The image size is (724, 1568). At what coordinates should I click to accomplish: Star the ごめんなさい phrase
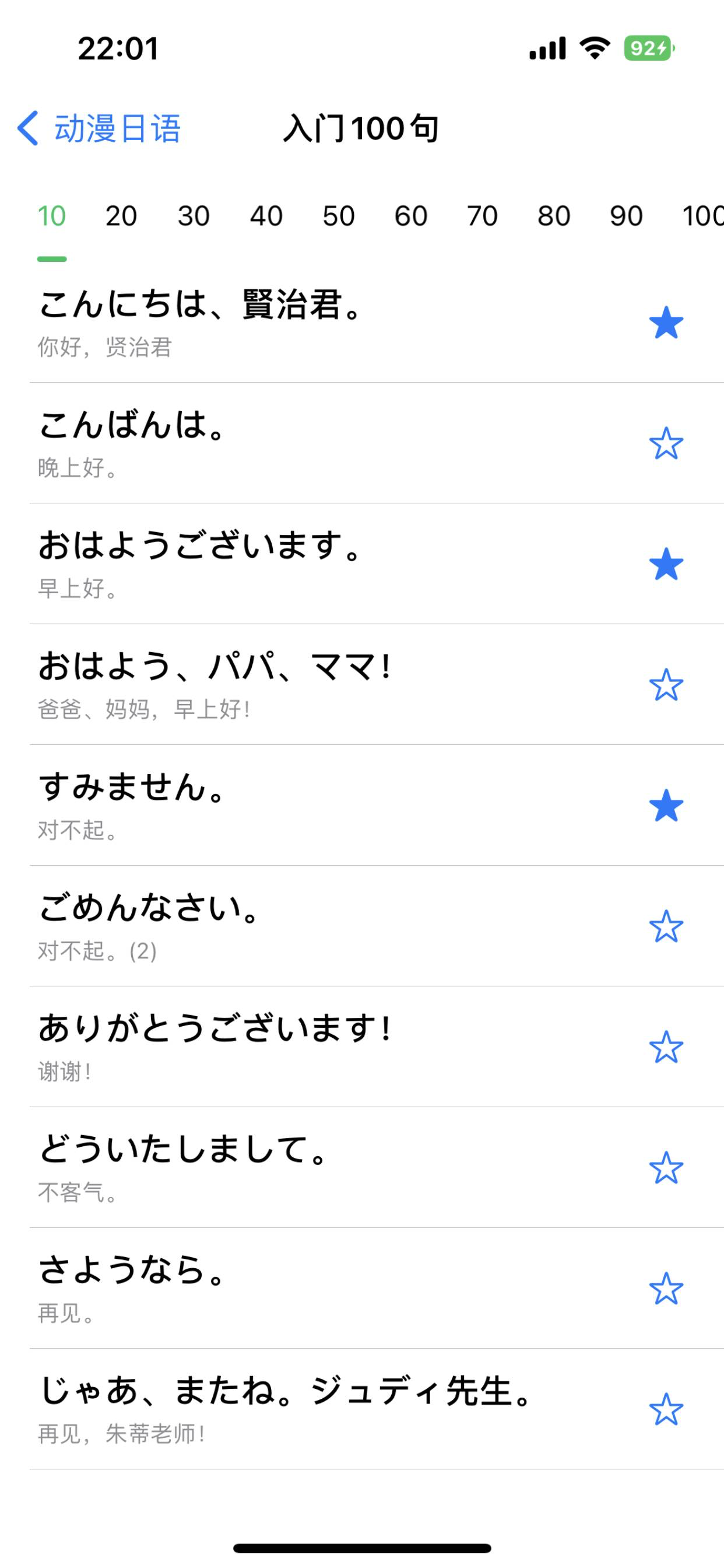click(666, 926)
